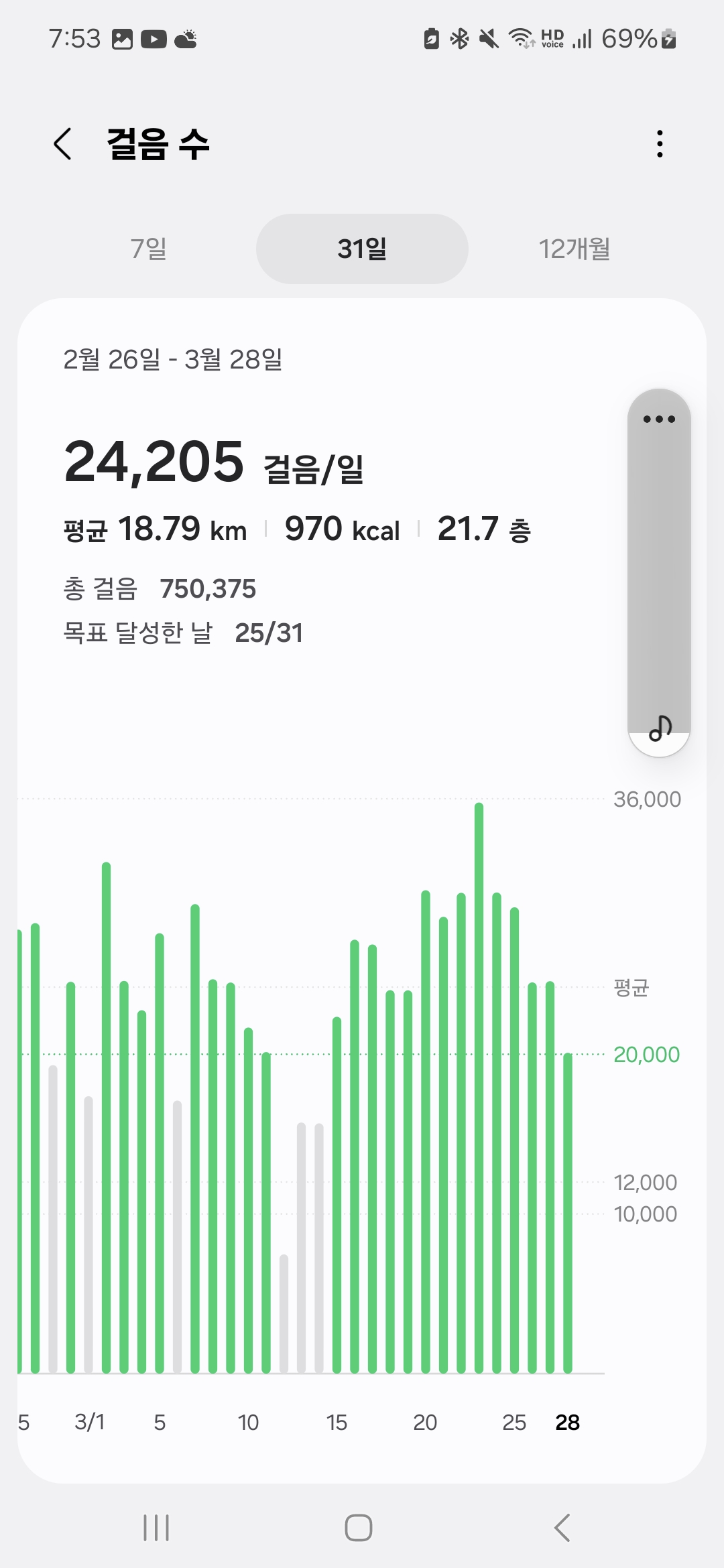Image resolution: width=724 pixels, height=1568 pixels.
Task: Switch to the 12개월 tab
Action: (575, 249)
